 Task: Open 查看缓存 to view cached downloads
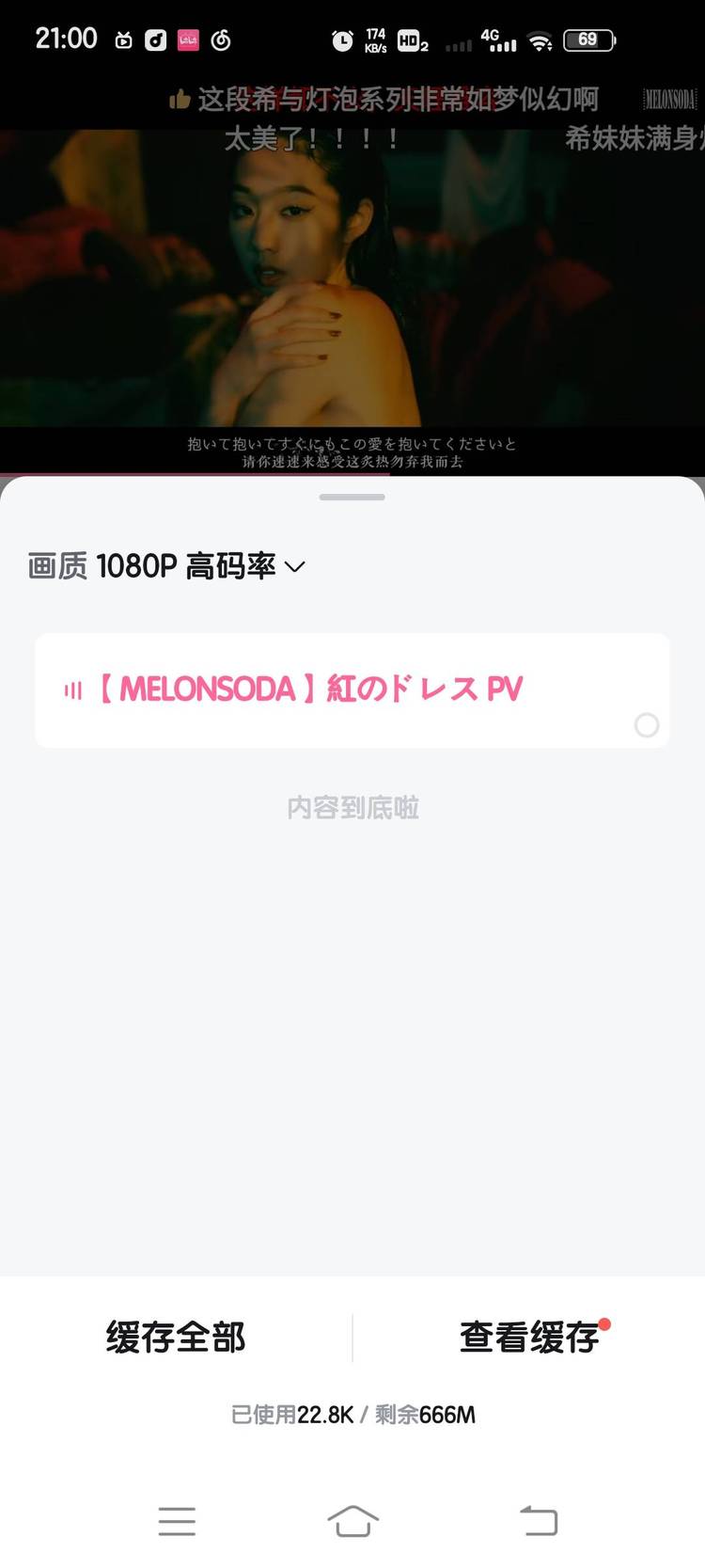529,1337
